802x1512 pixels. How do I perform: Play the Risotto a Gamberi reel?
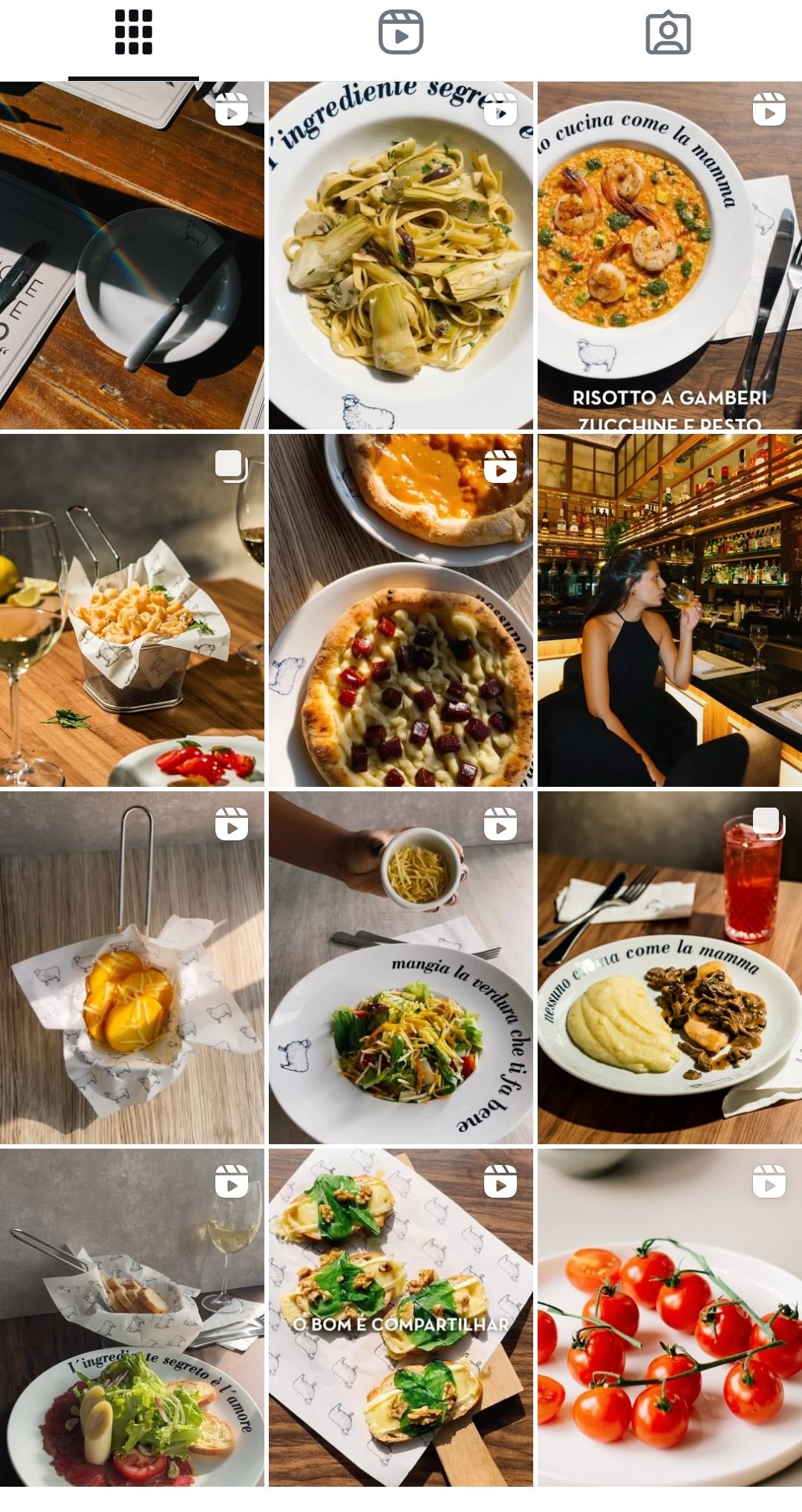(670, 256)
